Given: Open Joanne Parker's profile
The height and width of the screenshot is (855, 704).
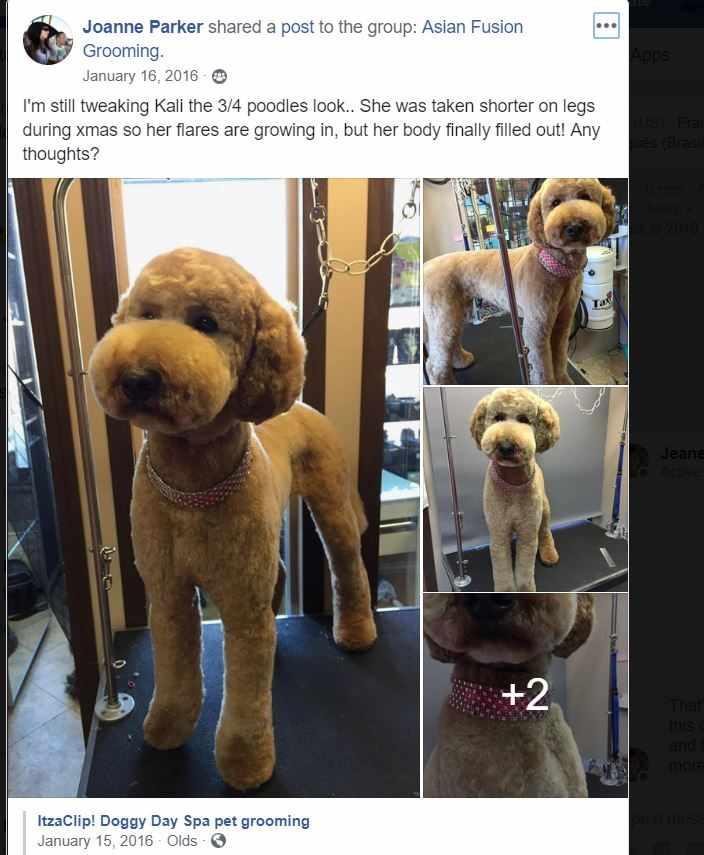Looking at the screenshot, I should point(142,27).
